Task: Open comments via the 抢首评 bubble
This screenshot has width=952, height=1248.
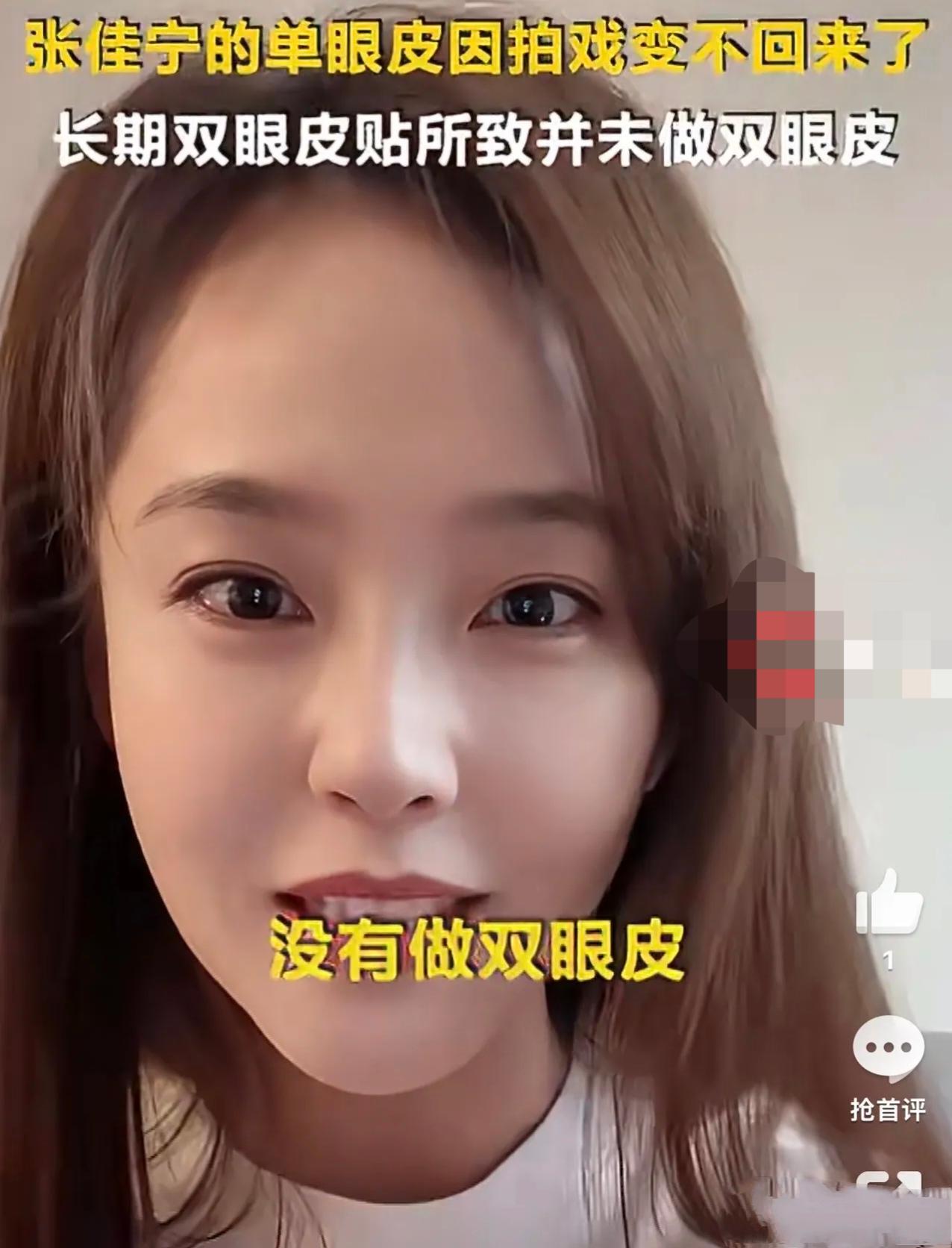Action: click(888, 1047)
